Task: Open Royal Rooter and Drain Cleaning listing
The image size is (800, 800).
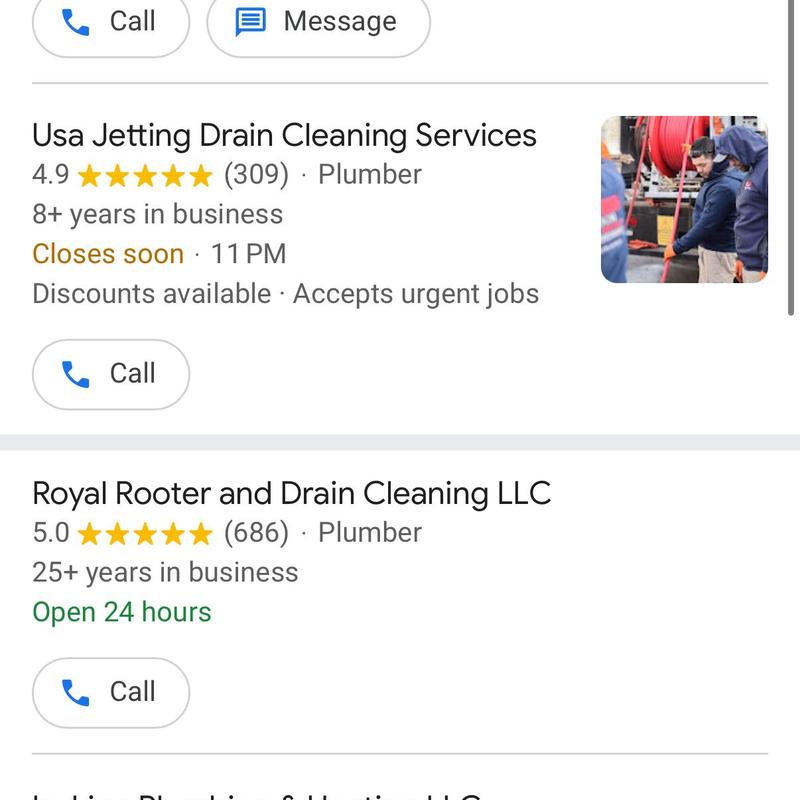Action: (291, 494)
